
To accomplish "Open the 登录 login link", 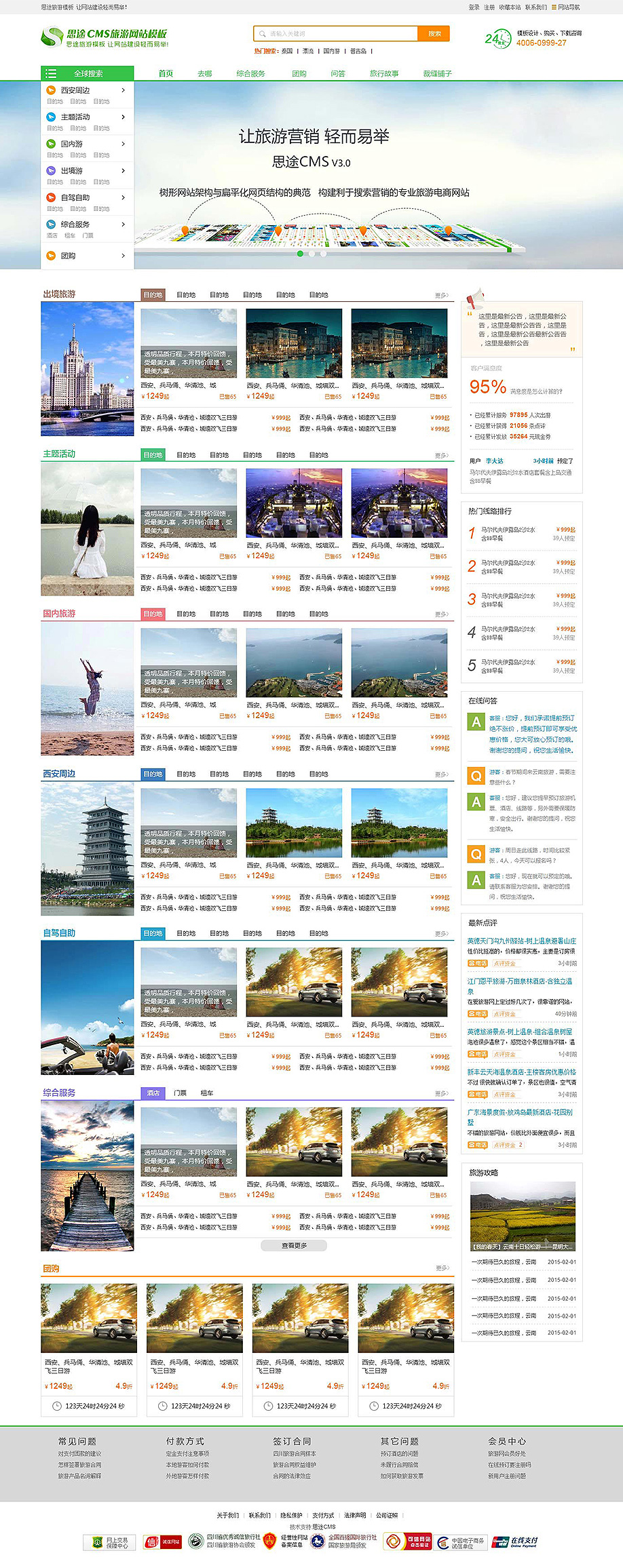I will [x=474, y=7].
